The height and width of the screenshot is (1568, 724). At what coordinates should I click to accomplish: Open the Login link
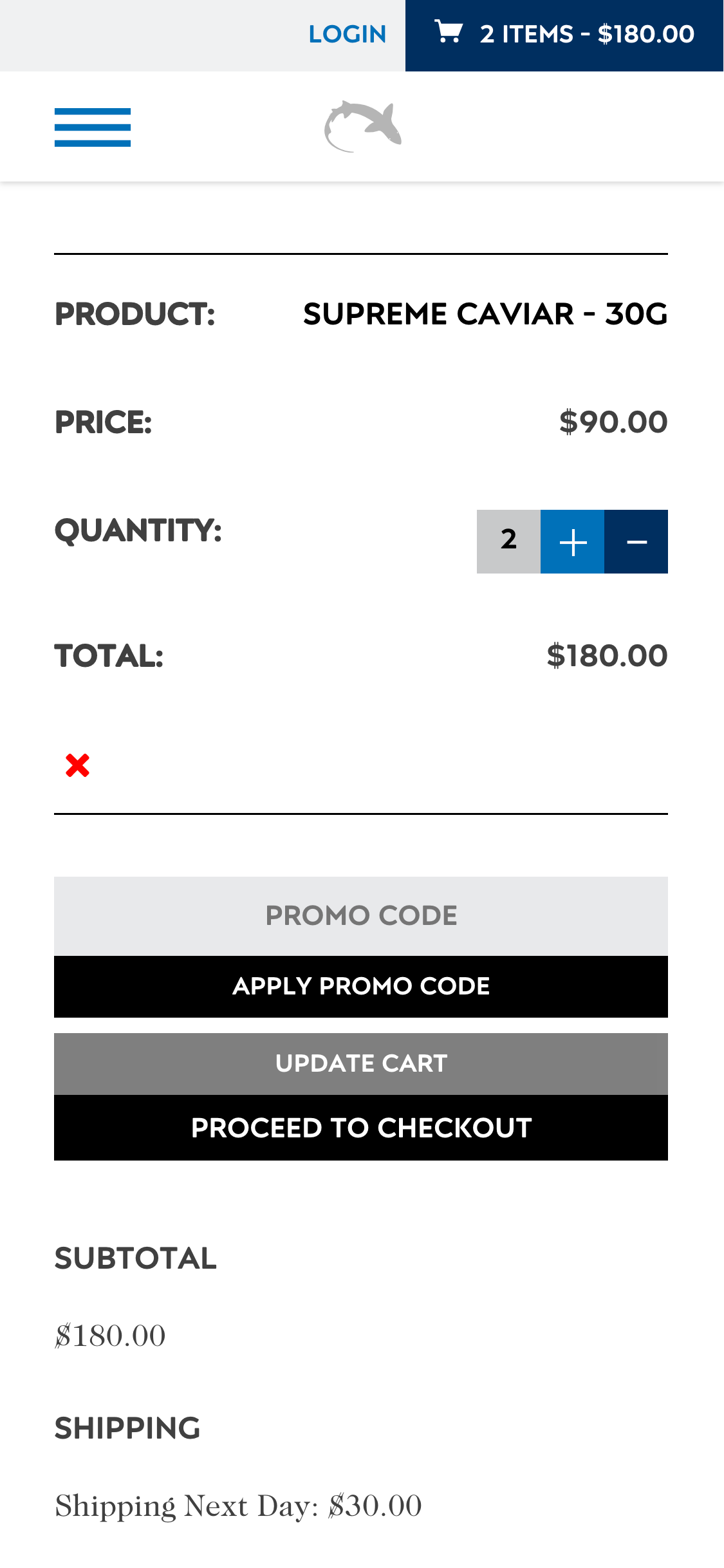[348, 34]
